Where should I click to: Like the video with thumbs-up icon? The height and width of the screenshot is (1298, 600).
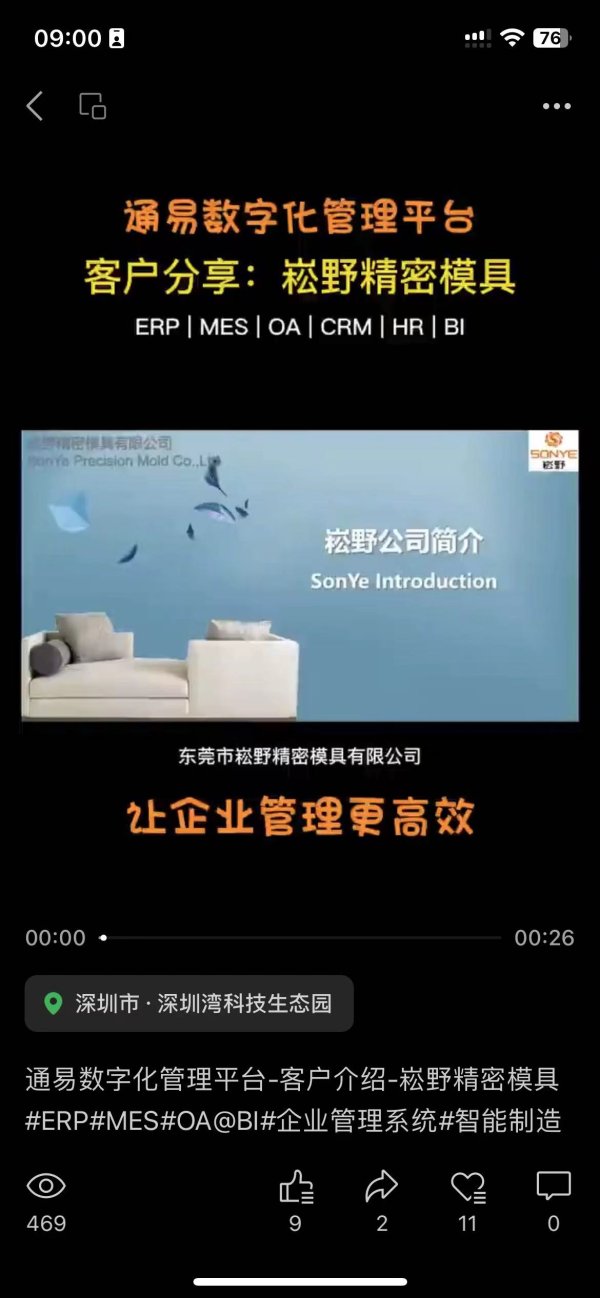(296, 1187)
